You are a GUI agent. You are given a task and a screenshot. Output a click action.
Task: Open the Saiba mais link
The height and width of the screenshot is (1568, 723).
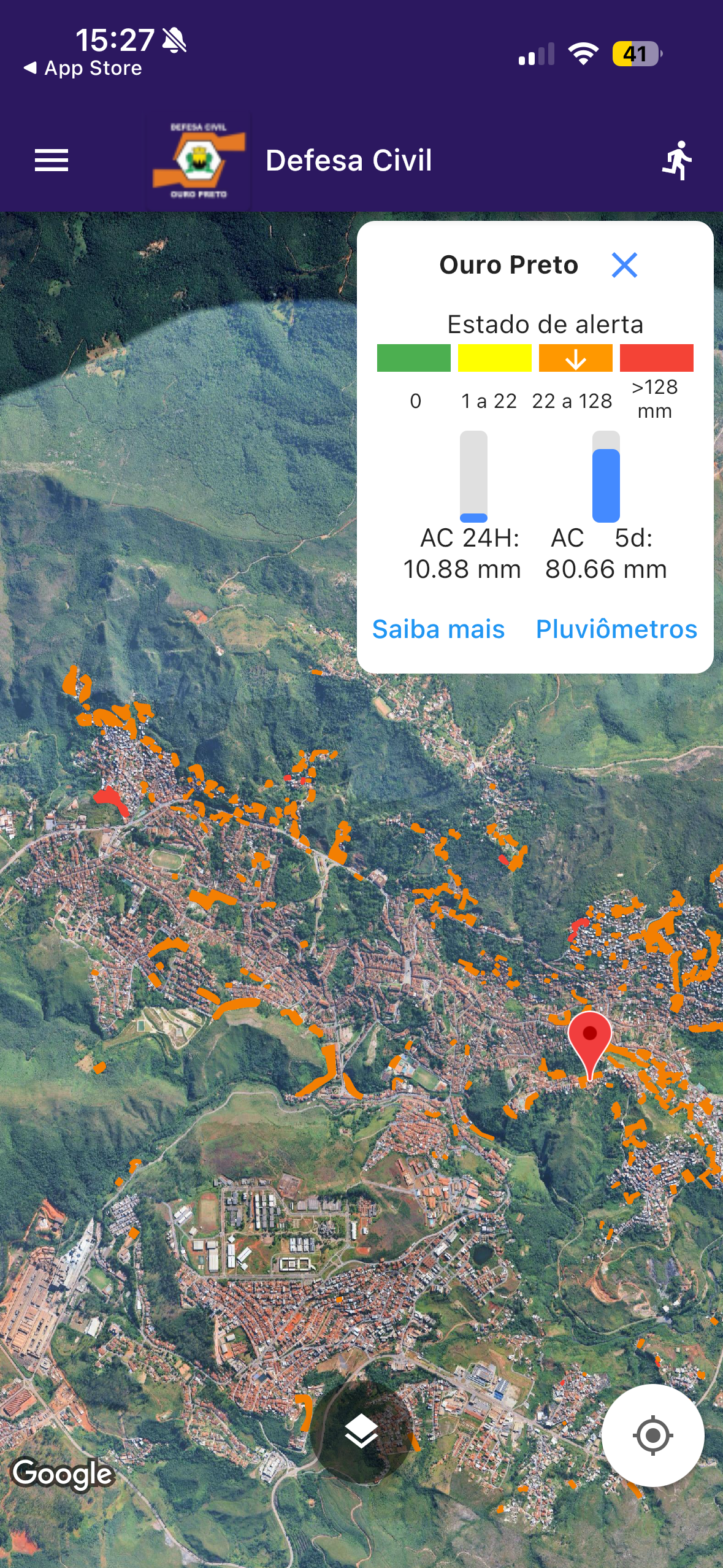click(x=438, y=629)
